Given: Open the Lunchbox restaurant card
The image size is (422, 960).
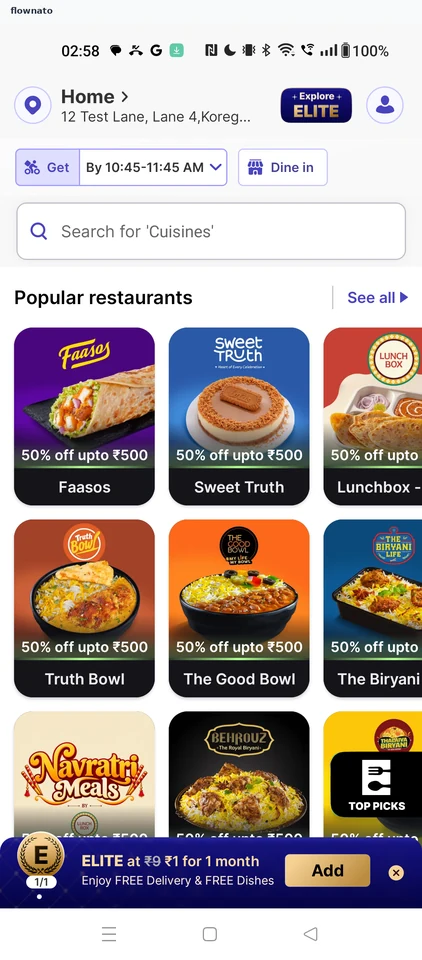Looking at the screenshot, I should (x=372, y=416).
